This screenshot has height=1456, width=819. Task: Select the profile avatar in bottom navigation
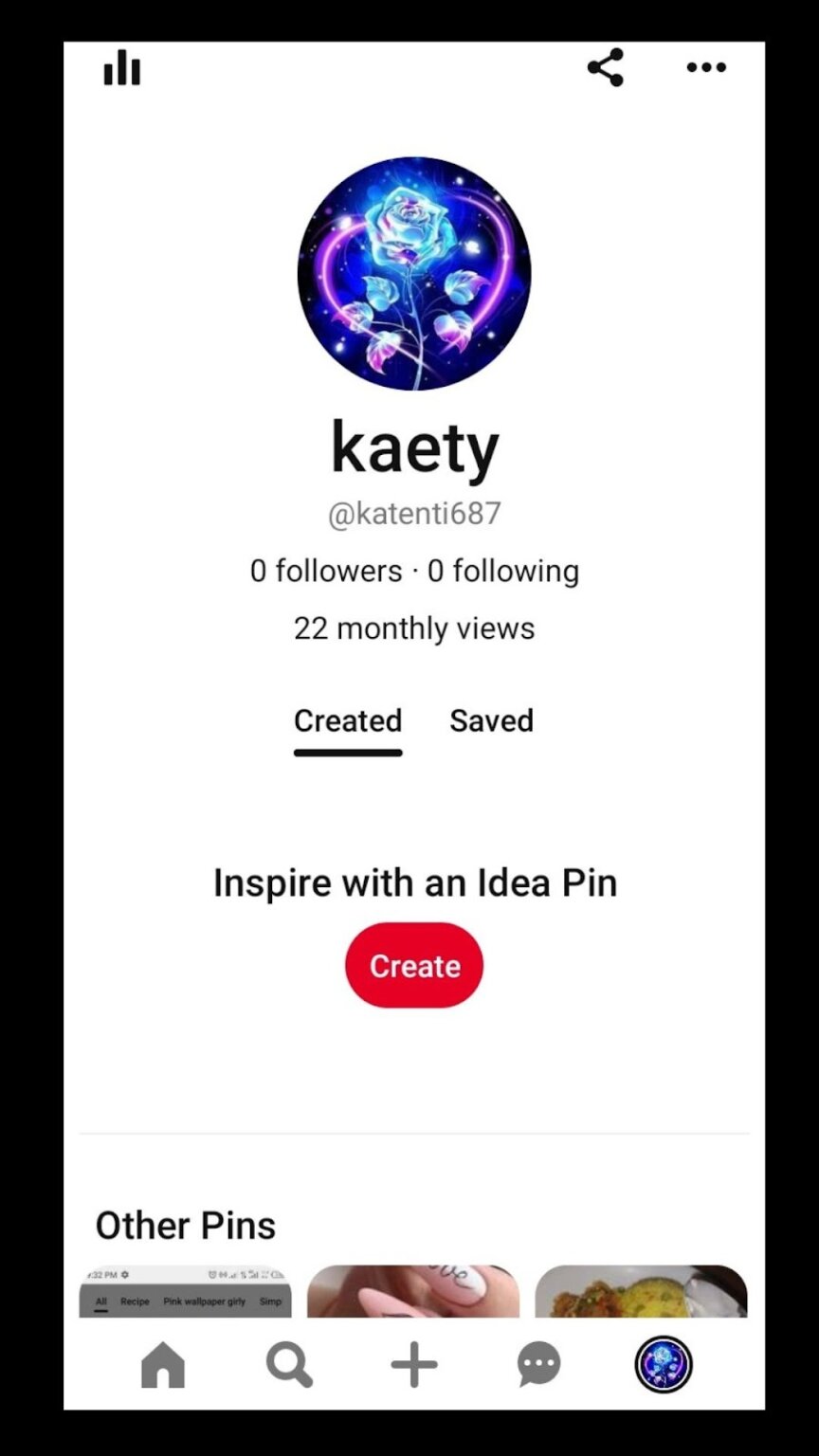pyautogui.click(x=664, y=1365)
